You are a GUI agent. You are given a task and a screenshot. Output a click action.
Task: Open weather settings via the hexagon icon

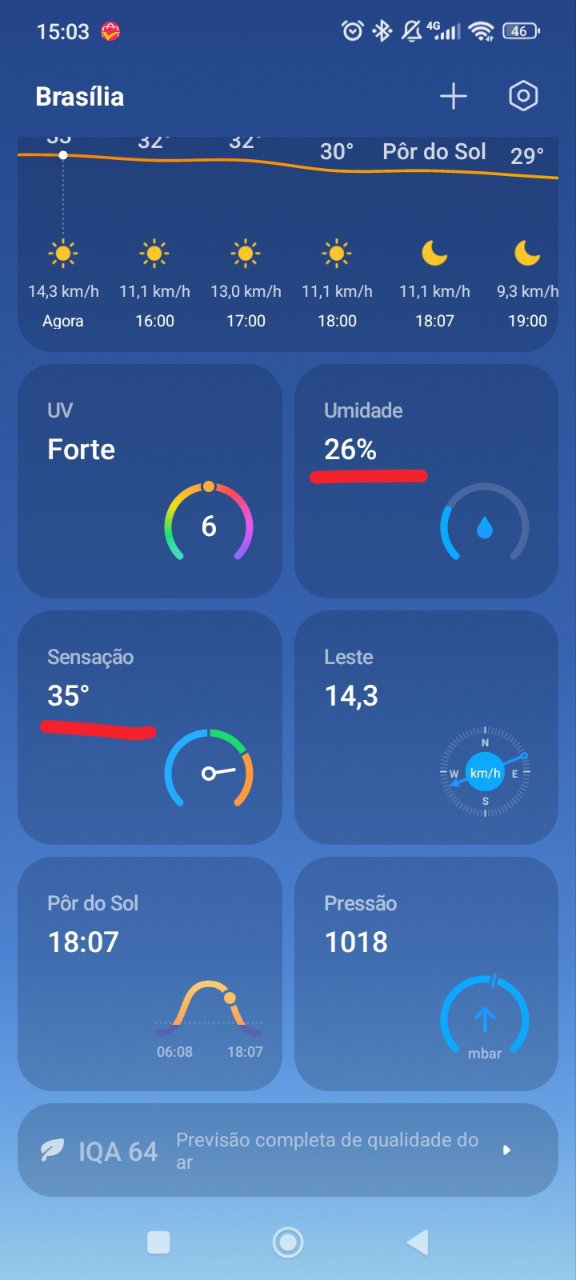[x=523, y=96]
